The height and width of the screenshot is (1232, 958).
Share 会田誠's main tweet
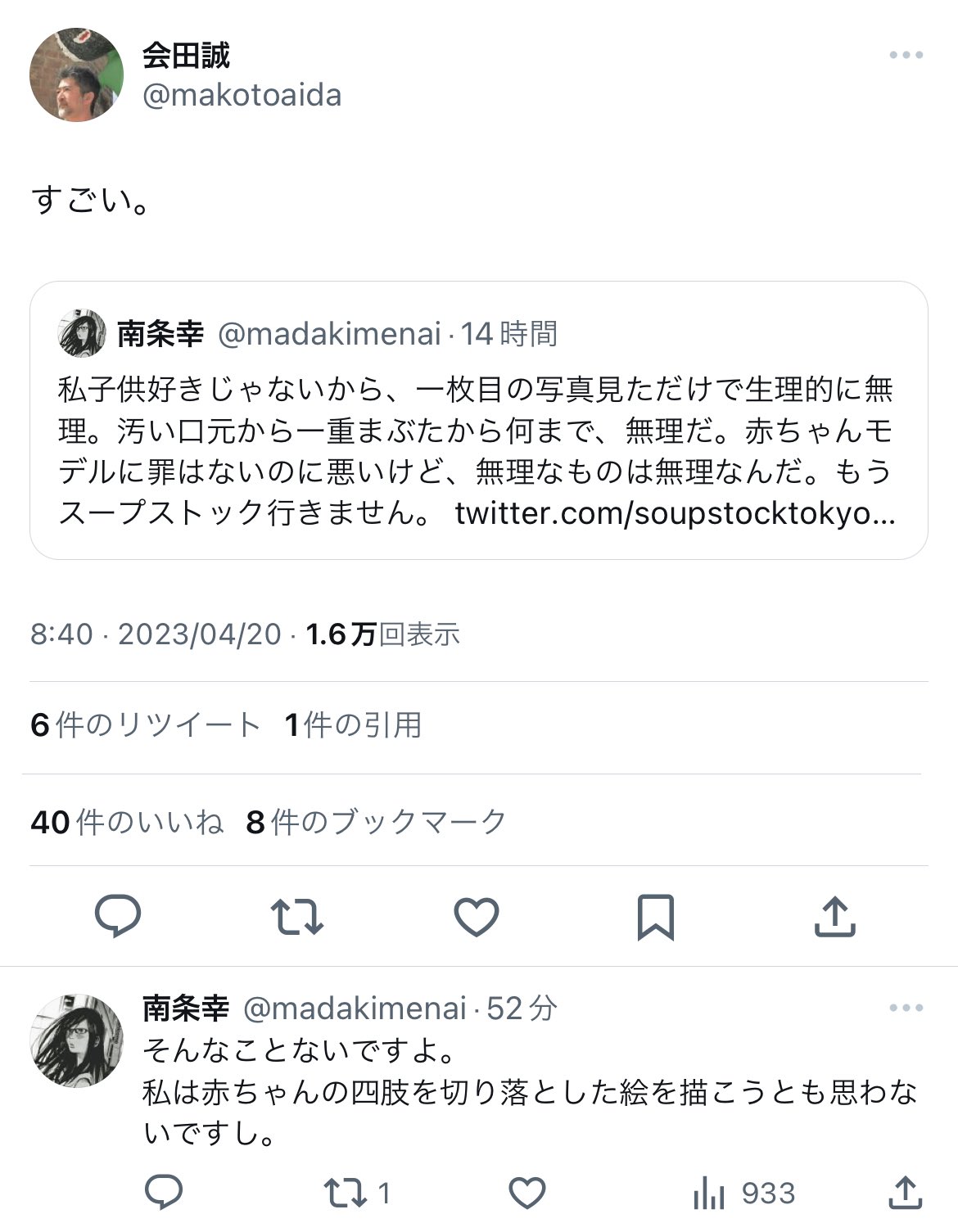(834, 916)
